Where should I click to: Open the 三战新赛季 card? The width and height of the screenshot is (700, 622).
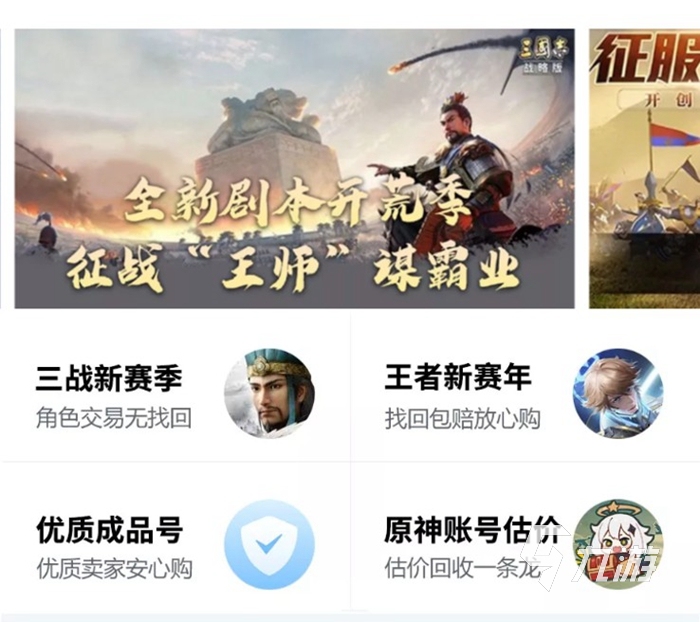tap(175, 394)
